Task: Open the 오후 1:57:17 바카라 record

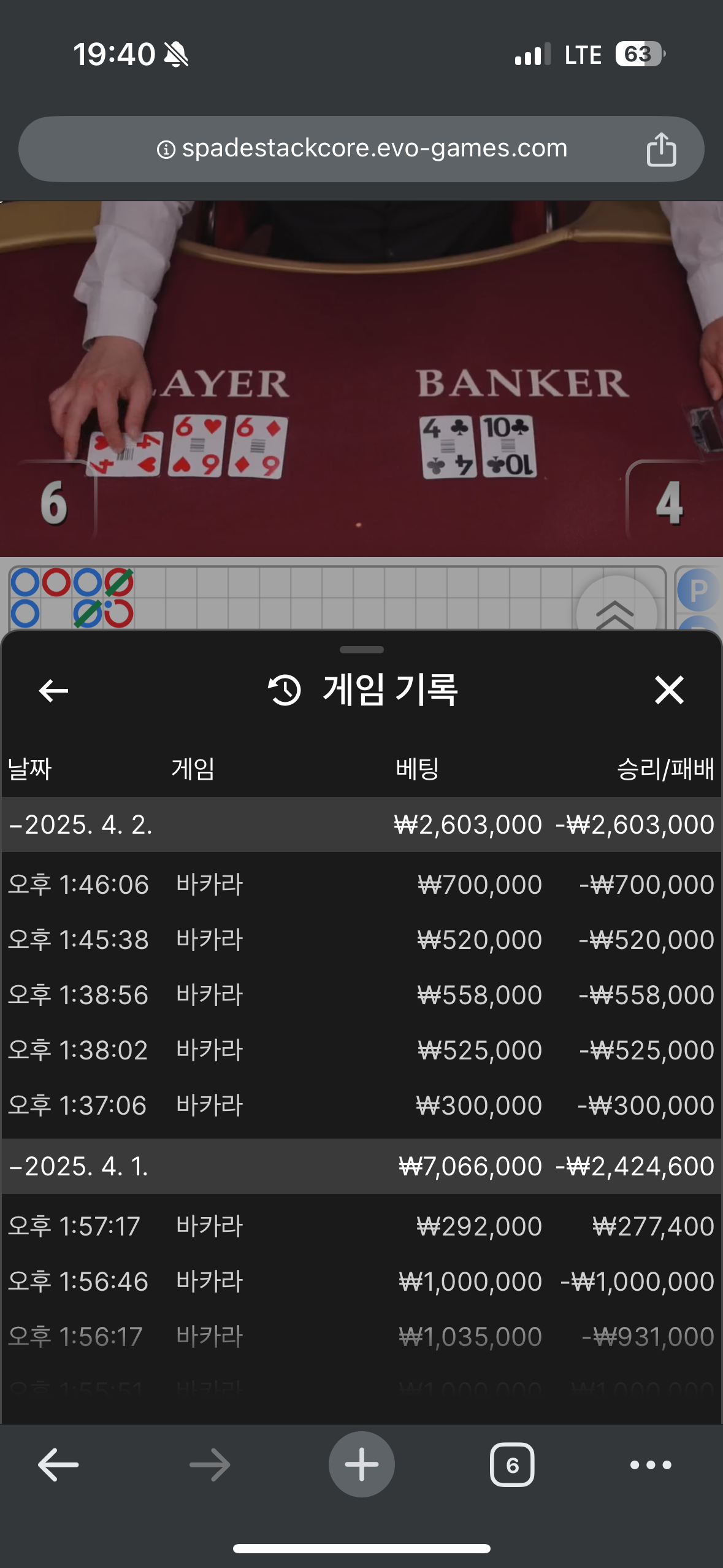Action: [361, 1226]
